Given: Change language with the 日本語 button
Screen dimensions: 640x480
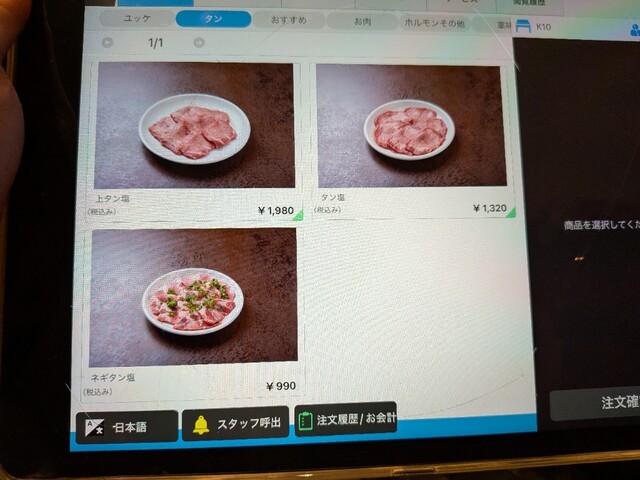Looking at the screenshot, I should (x=126, y=427).
